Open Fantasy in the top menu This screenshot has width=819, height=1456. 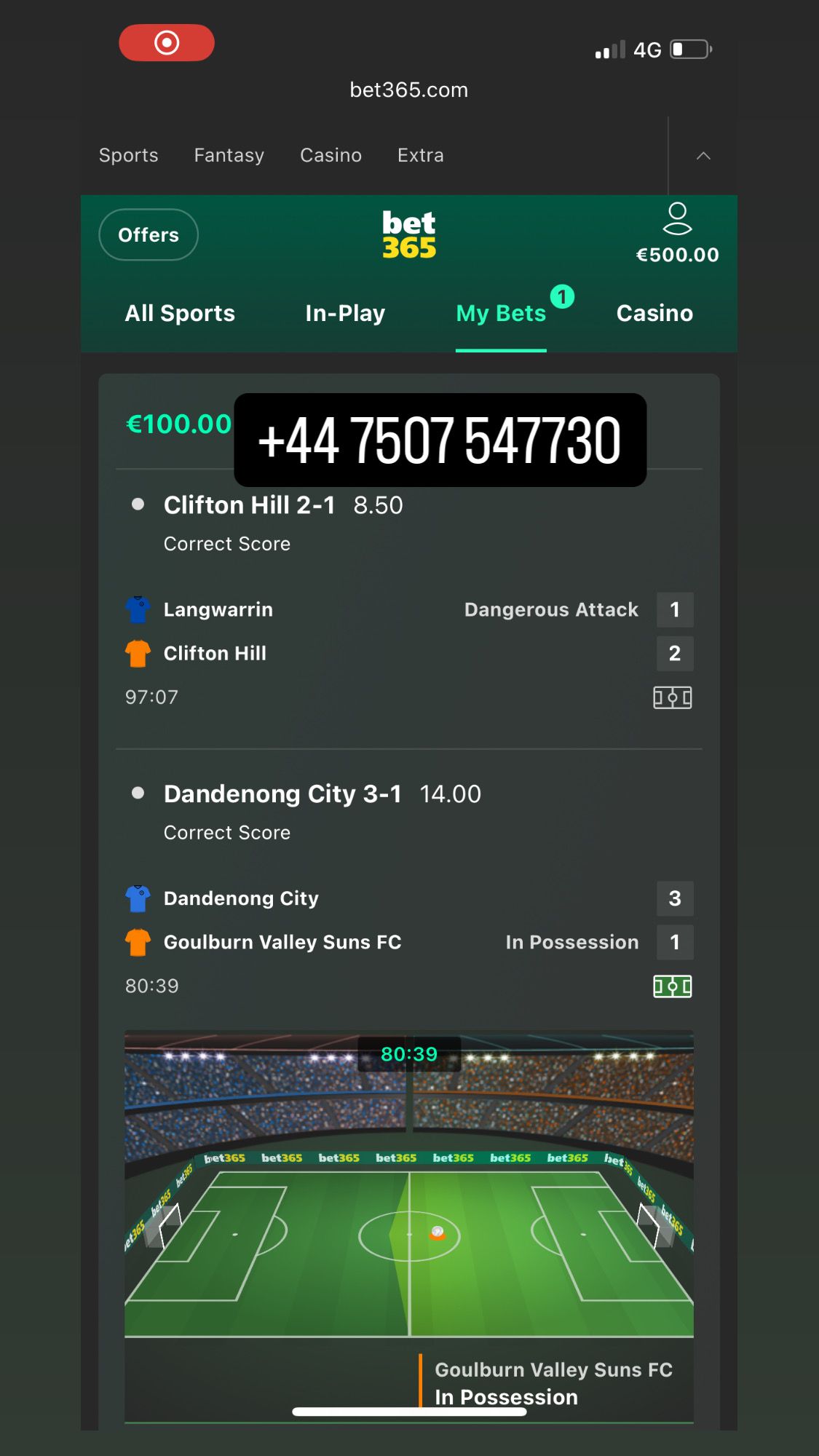point(229,155)
